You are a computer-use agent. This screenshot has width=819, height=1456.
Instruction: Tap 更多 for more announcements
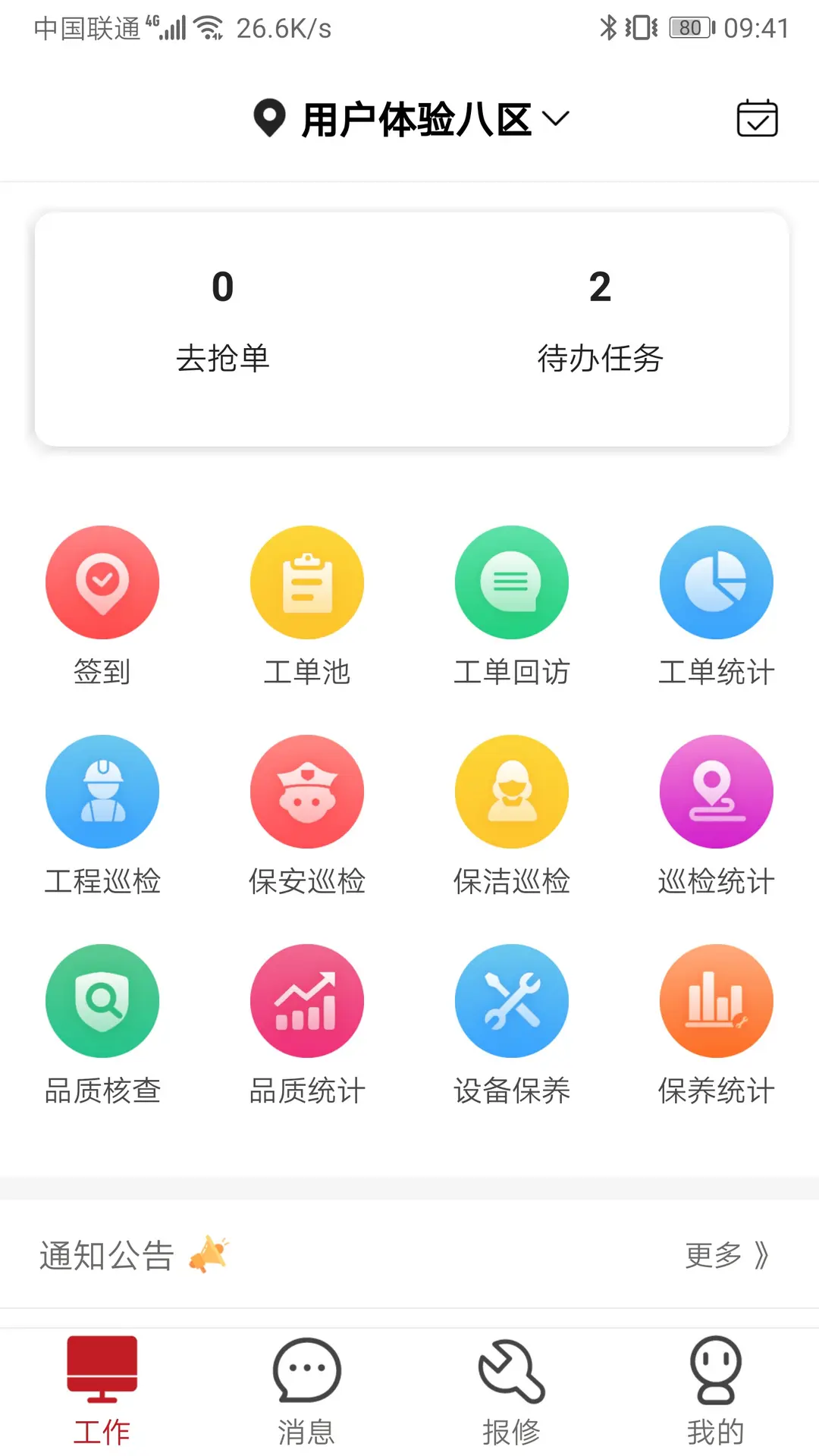[x=727, y=1255]
